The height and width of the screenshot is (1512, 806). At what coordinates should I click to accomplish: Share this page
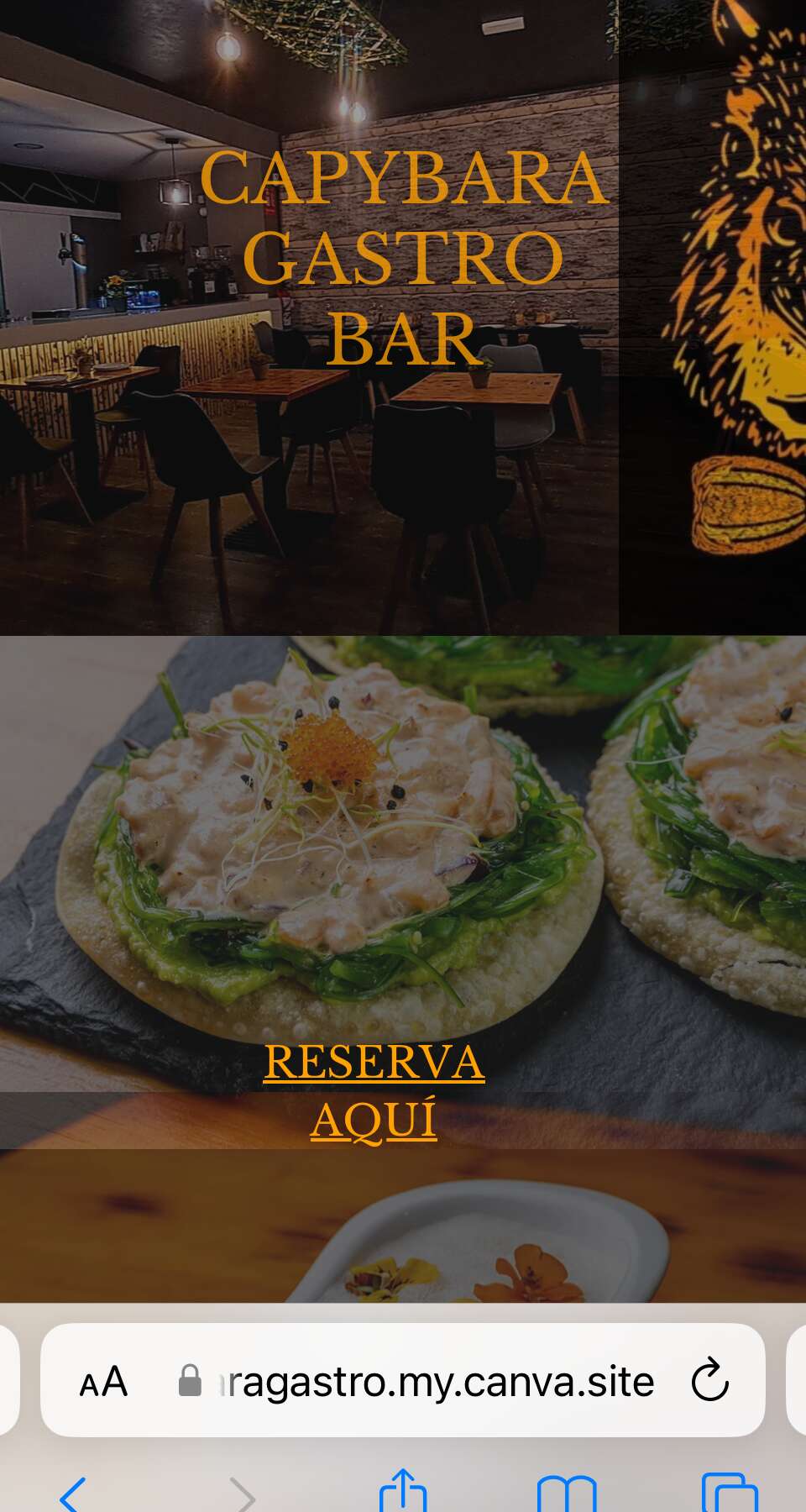pos(403,1492)
